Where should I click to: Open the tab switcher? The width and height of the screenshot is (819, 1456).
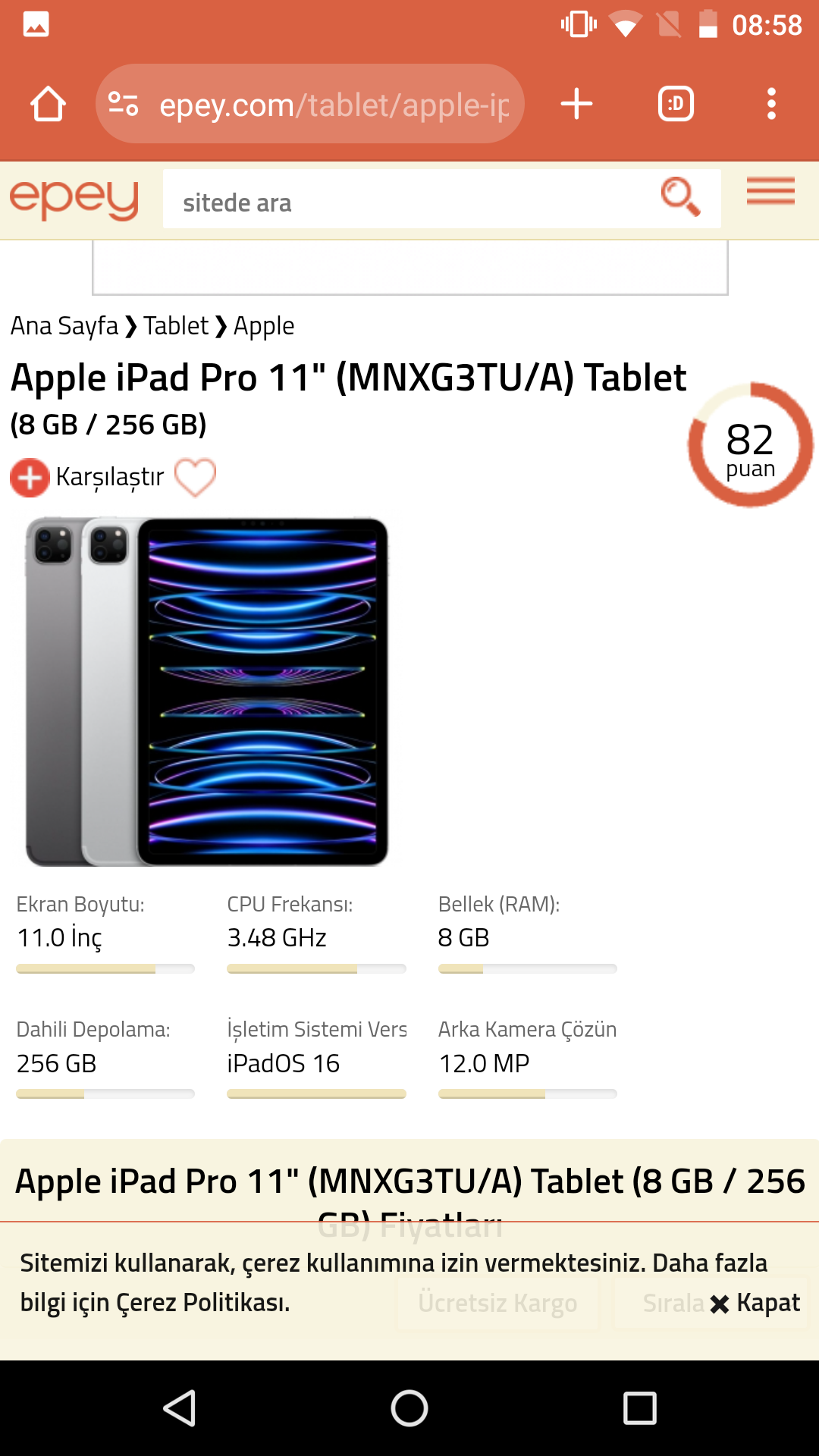(x=676, y=104)
